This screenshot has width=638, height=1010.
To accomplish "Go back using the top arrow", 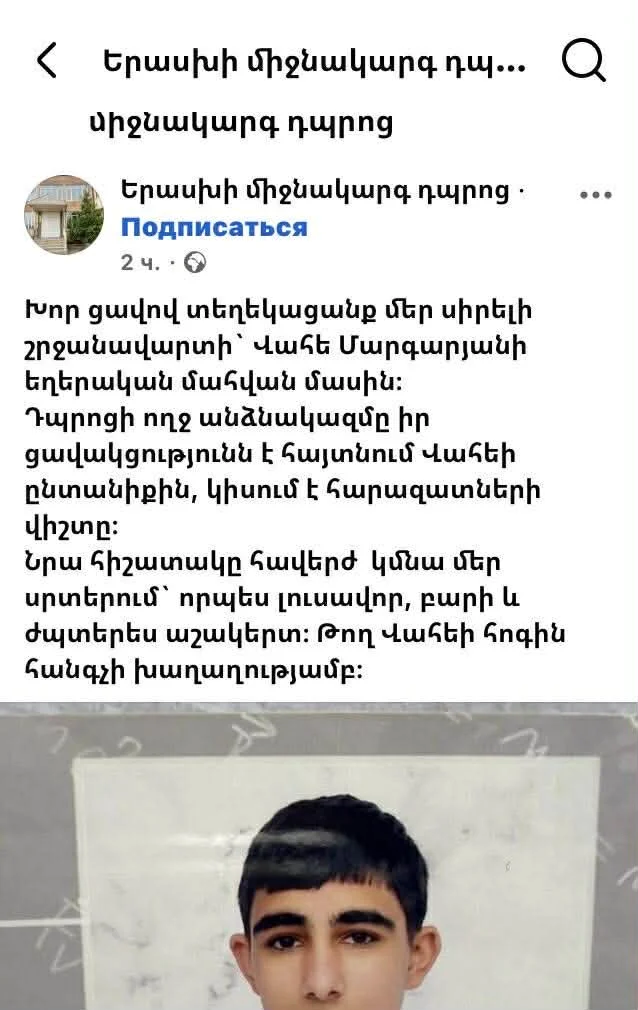I will [46, 61].
